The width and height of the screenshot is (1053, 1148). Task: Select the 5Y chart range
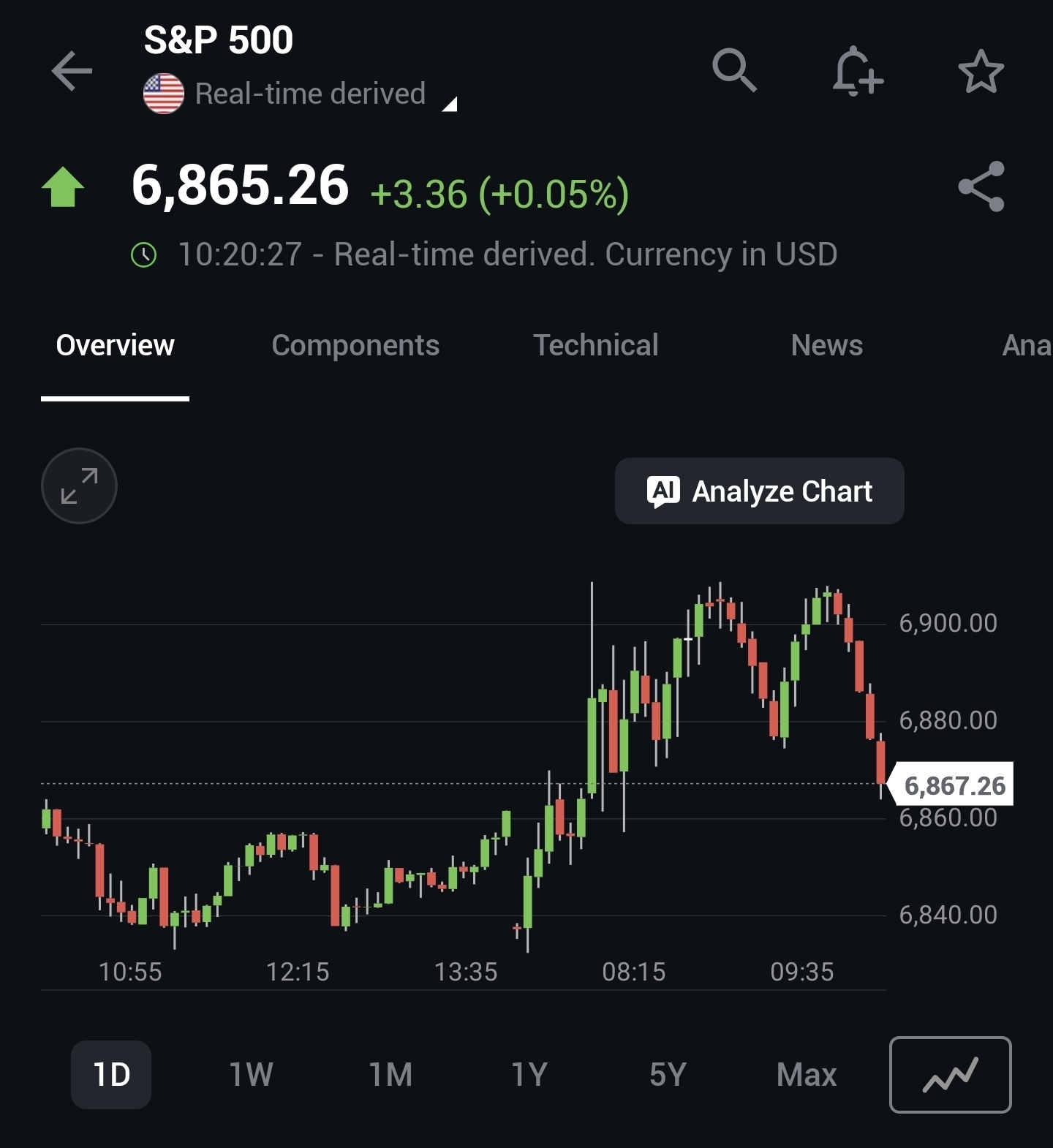click(668, 1075)
